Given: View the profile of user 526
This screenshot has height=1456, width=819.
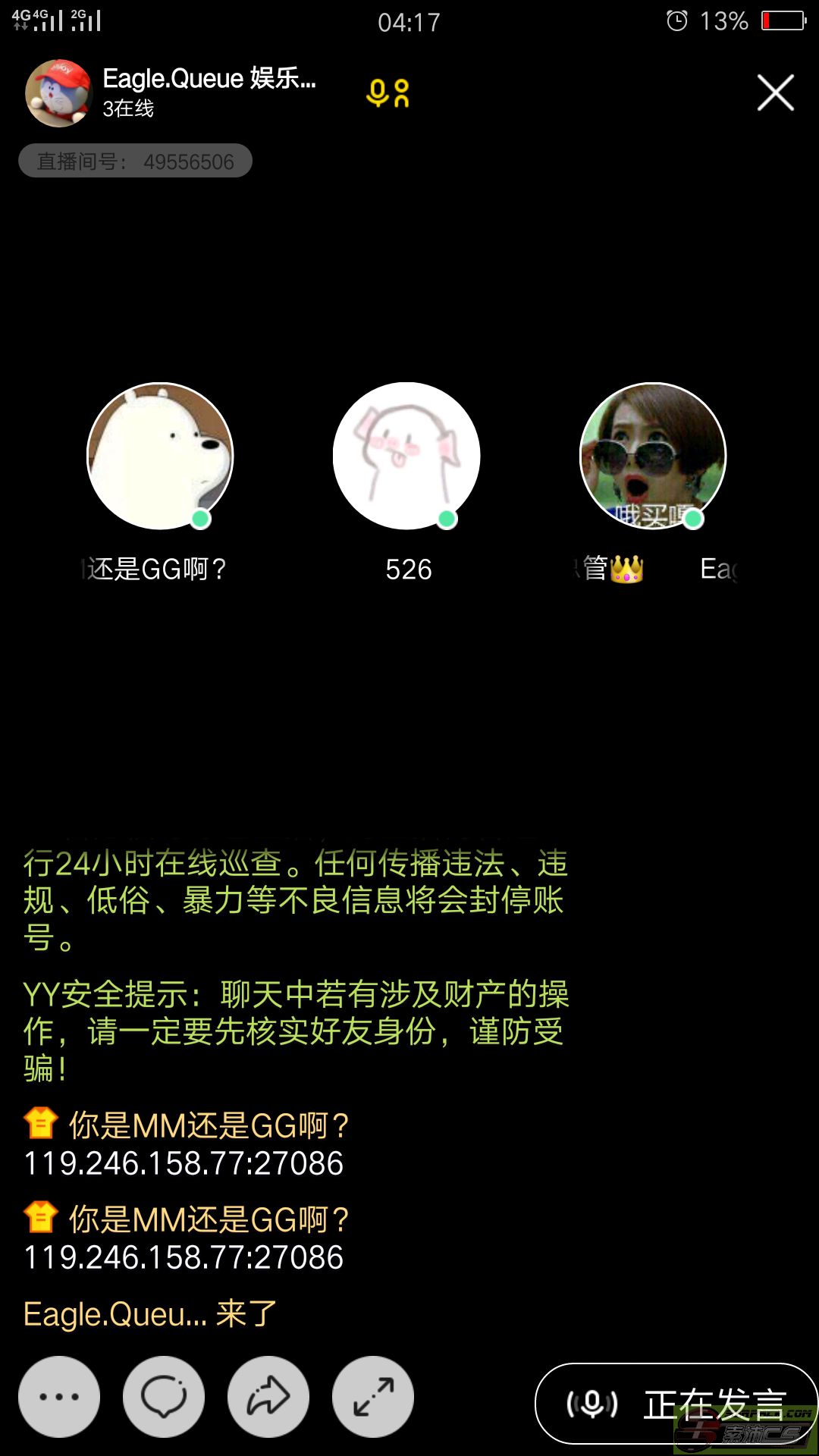Looking at the screenshot, I should tap(406, 456).
